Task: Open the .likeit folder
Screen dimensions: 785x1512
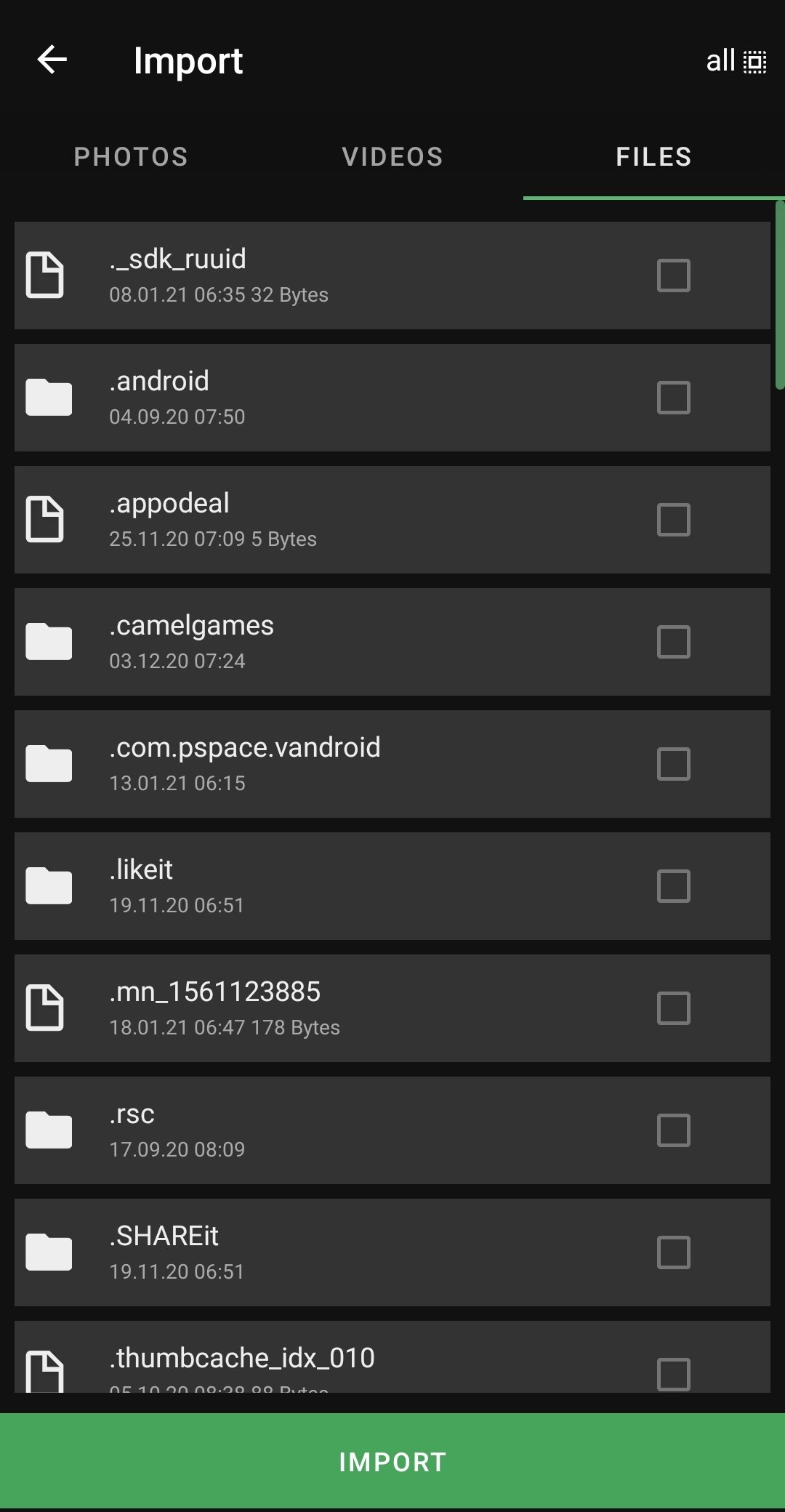Action: (x=392, y=886)
